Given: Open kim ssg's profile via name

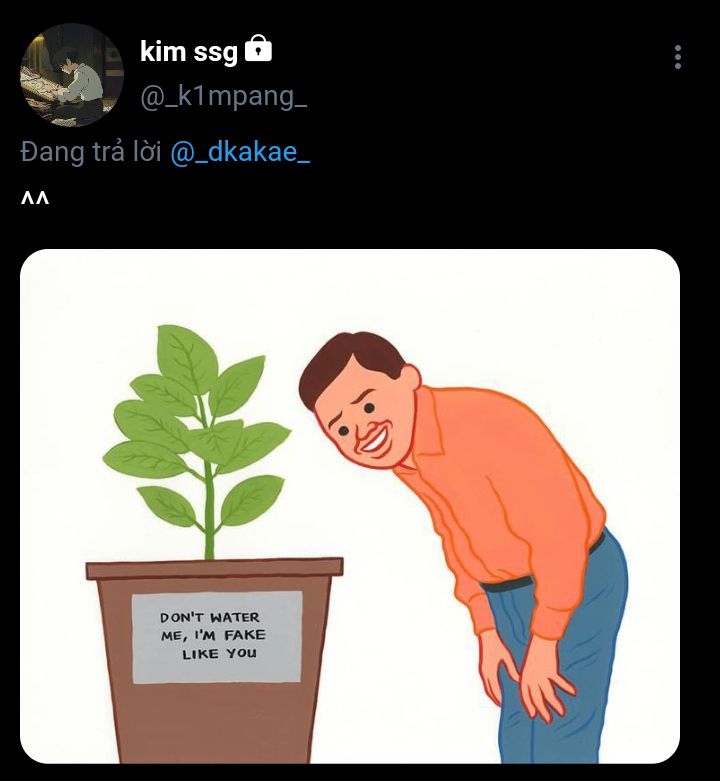Looking at the screenshot, I should click(189, 51).
